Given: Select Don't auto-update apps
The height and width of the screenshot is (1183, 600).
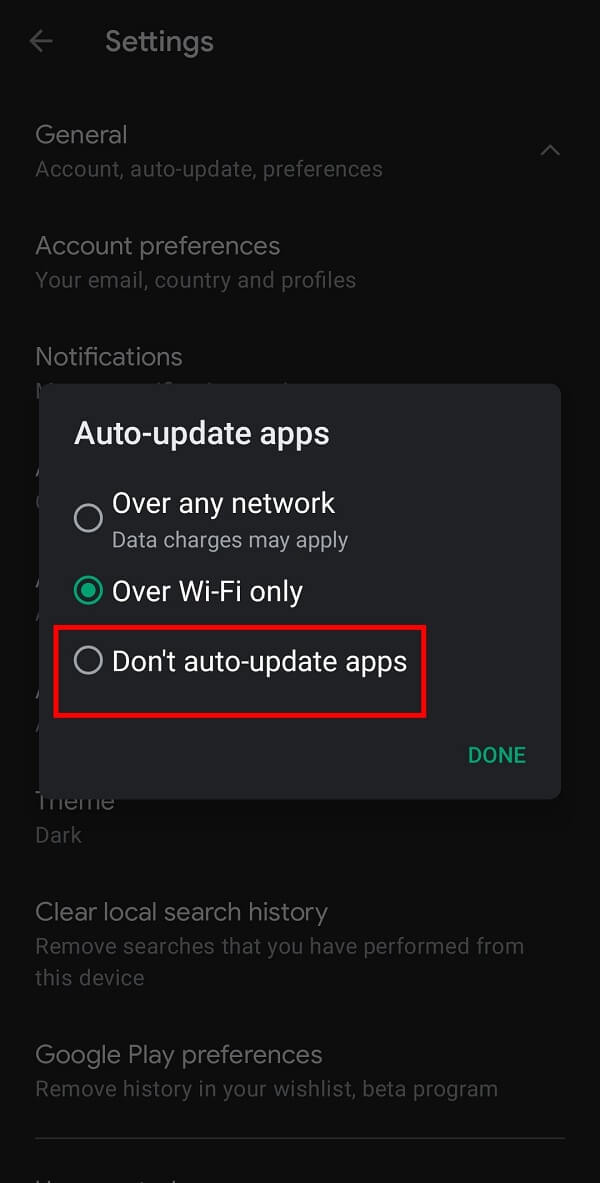Looking at the screenshot, I should (x=89, y=661).
